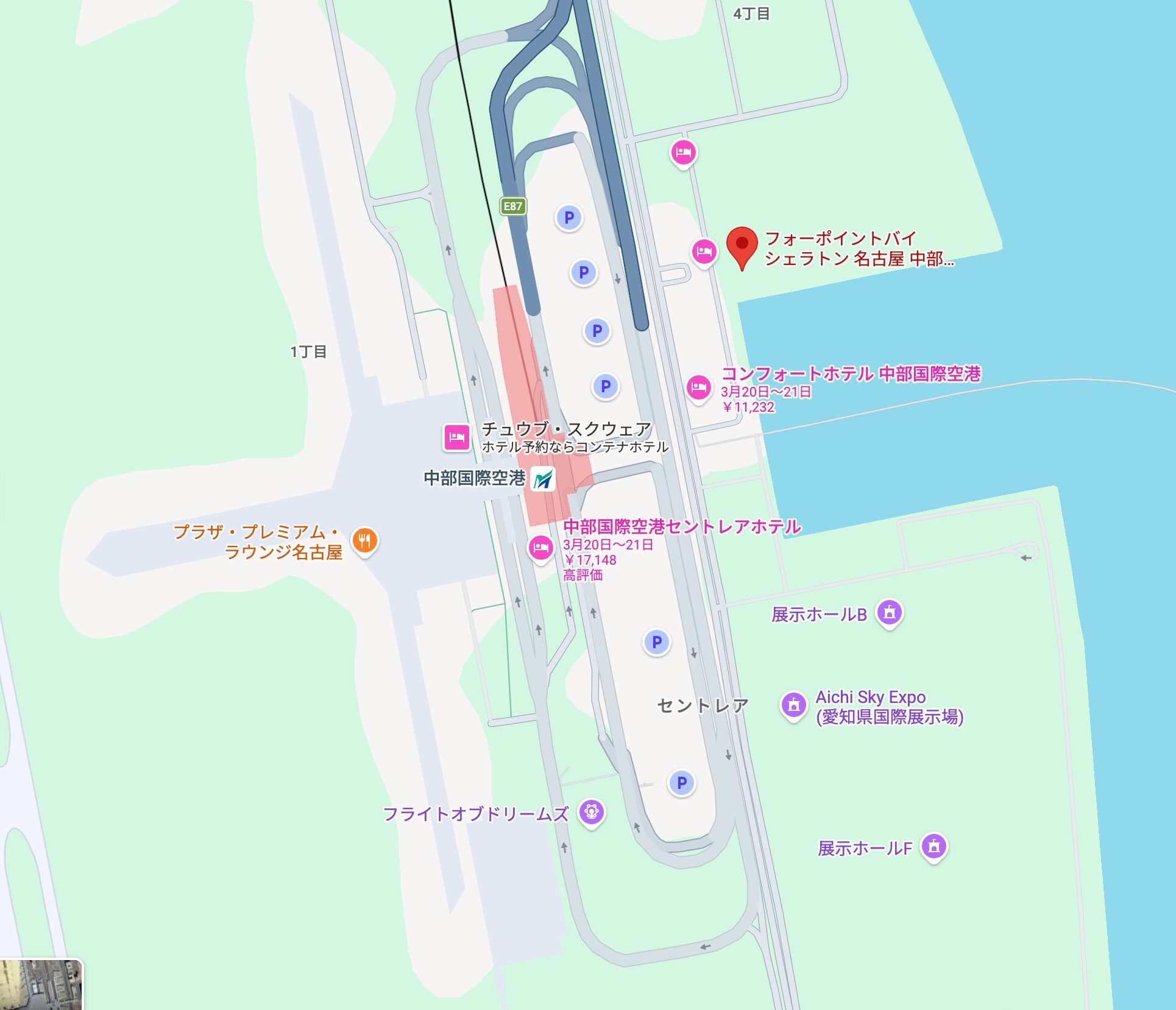Open the 中部国際空港 airport marker

[x=543, y=479]
